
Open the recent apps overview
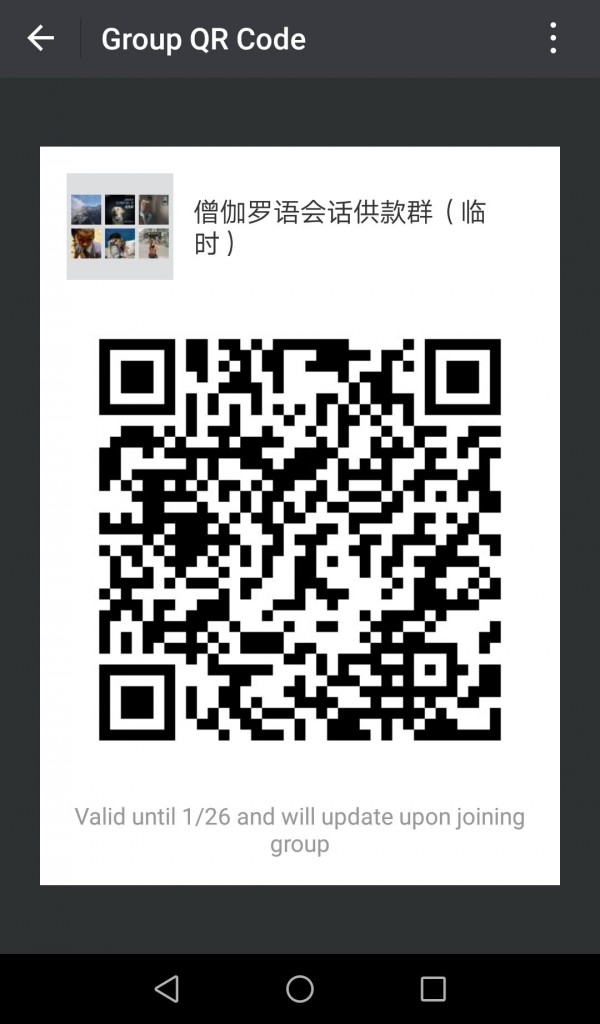[x=433, y=989]
